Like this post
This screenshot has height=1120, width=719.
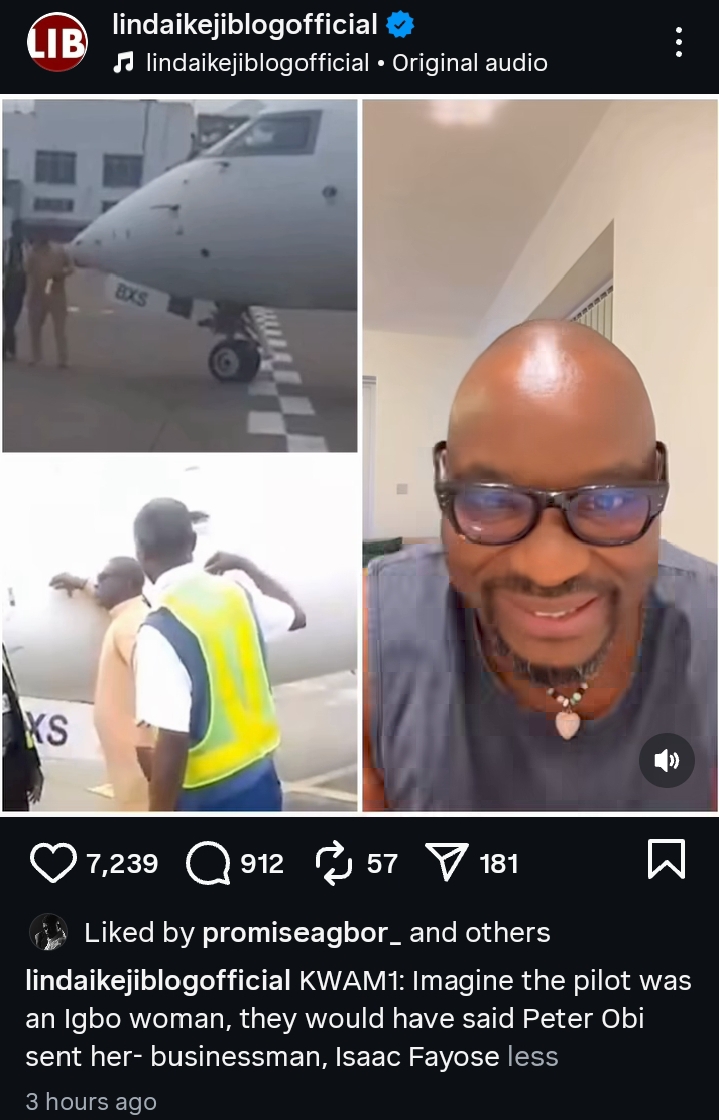tap(53, 863)
